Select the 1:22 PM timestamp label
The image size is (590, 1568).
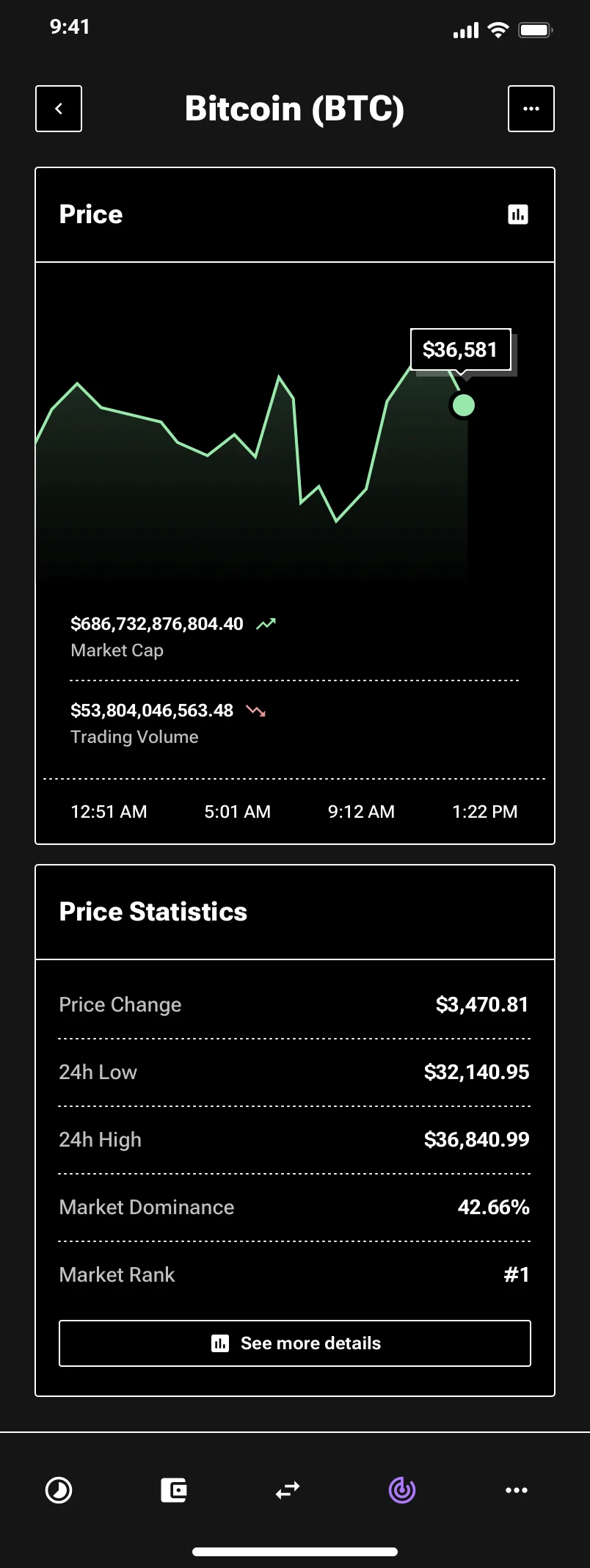tap(484, 811)
